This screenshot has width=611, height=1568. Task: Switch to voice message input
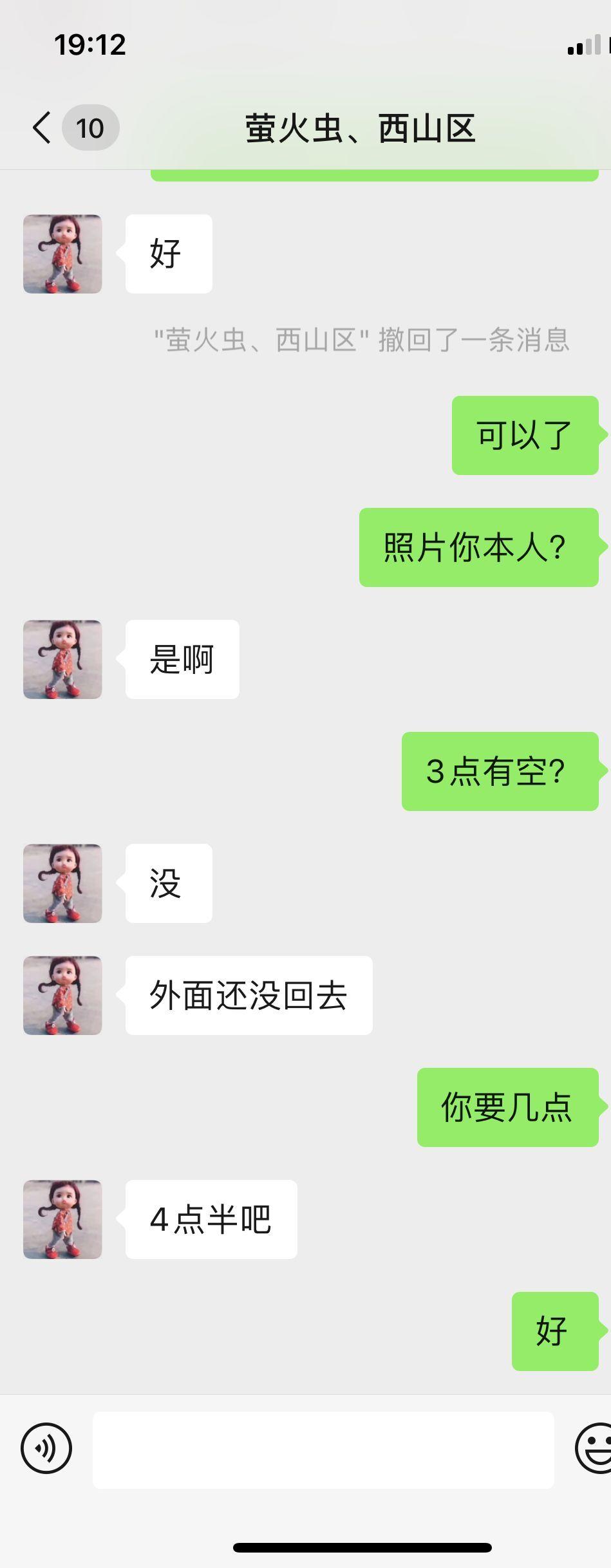(46, 1448)
